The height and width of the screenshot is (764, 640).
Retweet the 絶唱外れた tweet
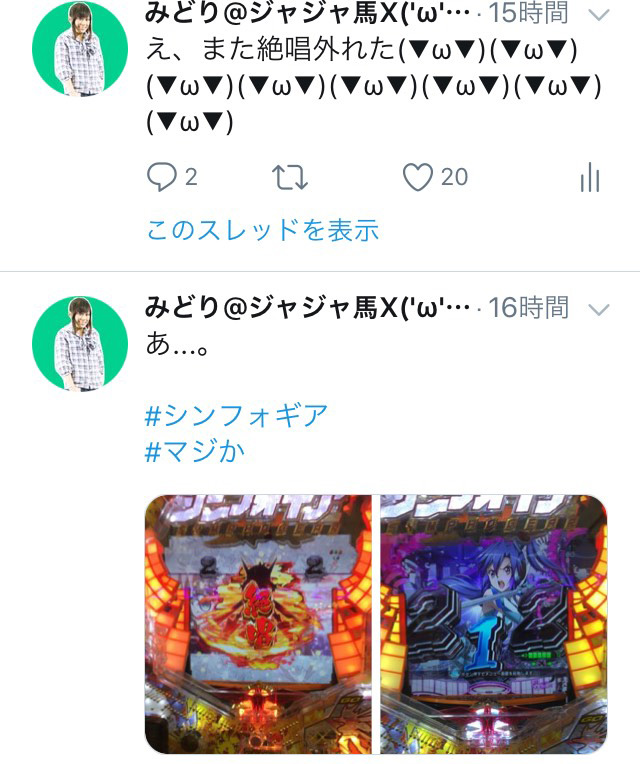[x=290, y=178]
